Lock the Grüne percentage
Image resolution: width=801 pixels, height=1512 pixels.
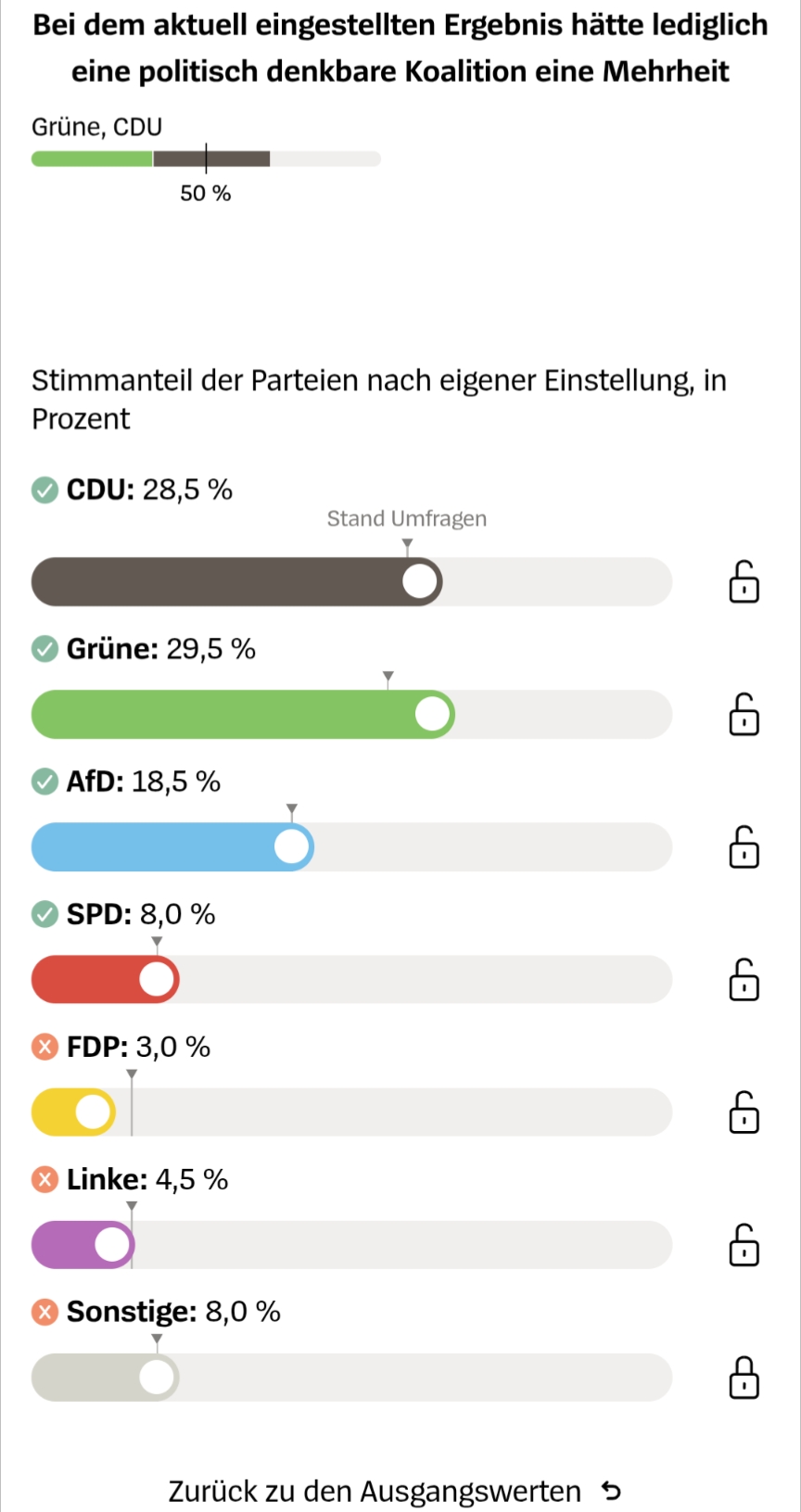tap(744, 715)
